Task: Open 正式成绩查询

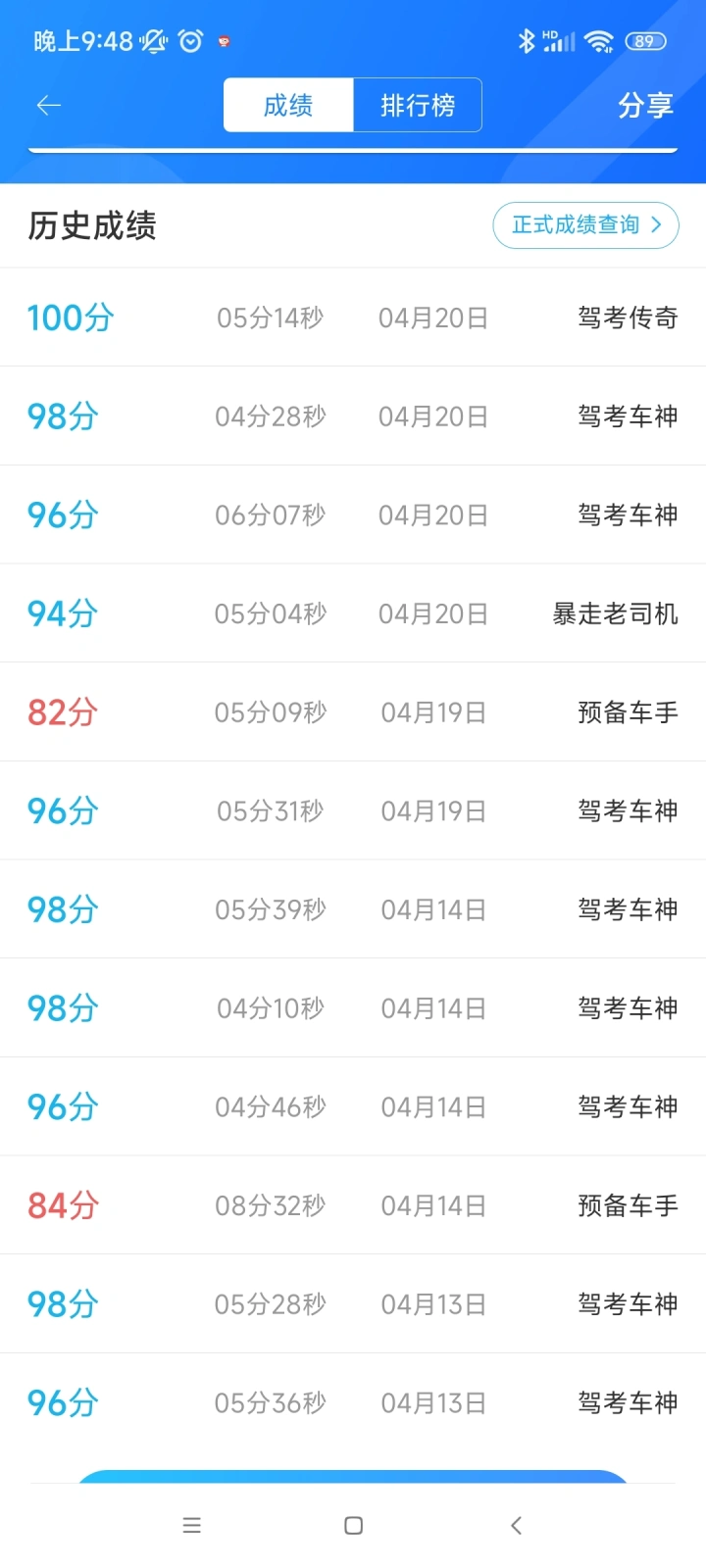Action: pos(585,225)
